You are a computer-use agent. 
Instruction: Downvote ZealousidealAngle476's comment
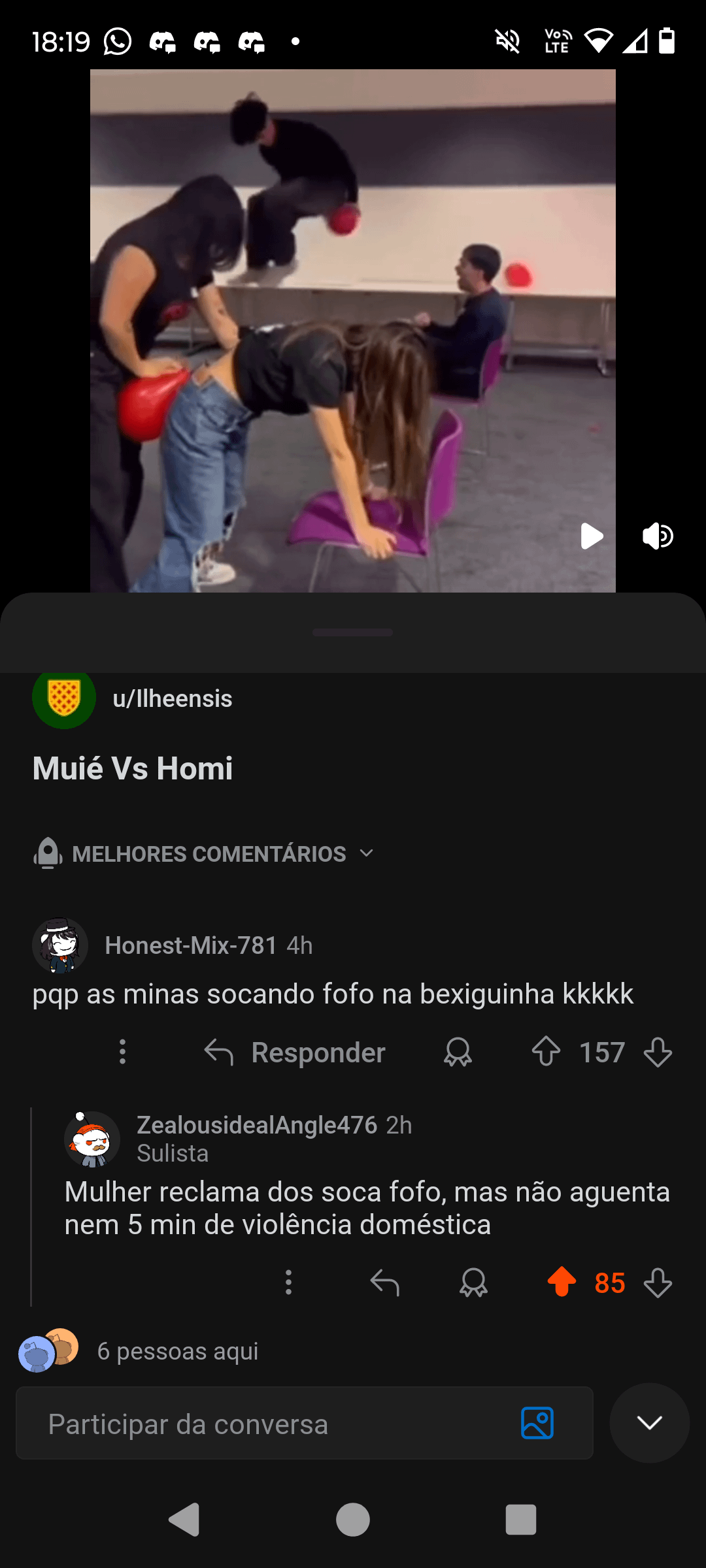(658, 1282)
